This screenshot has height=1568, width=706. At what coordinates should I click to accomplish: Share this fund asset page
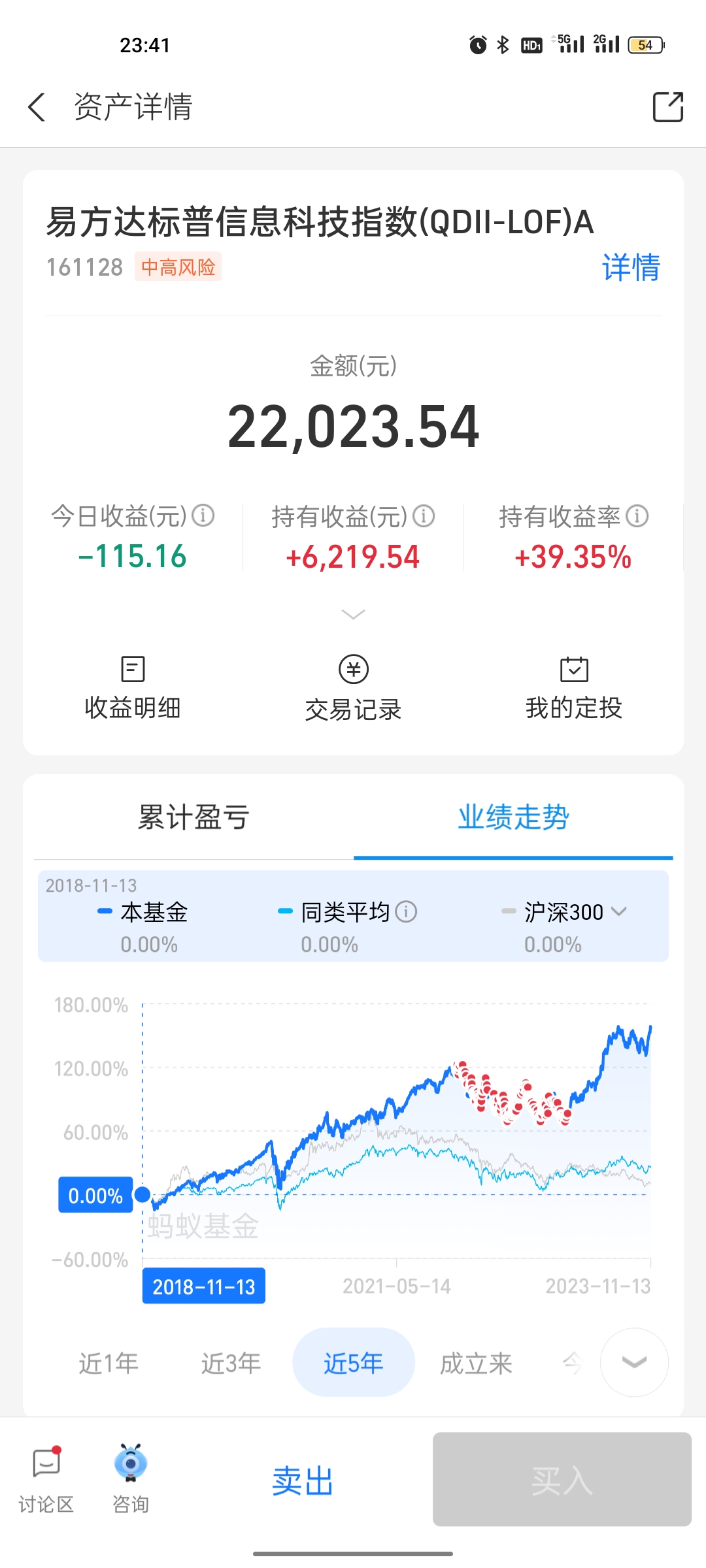[668, 106]
